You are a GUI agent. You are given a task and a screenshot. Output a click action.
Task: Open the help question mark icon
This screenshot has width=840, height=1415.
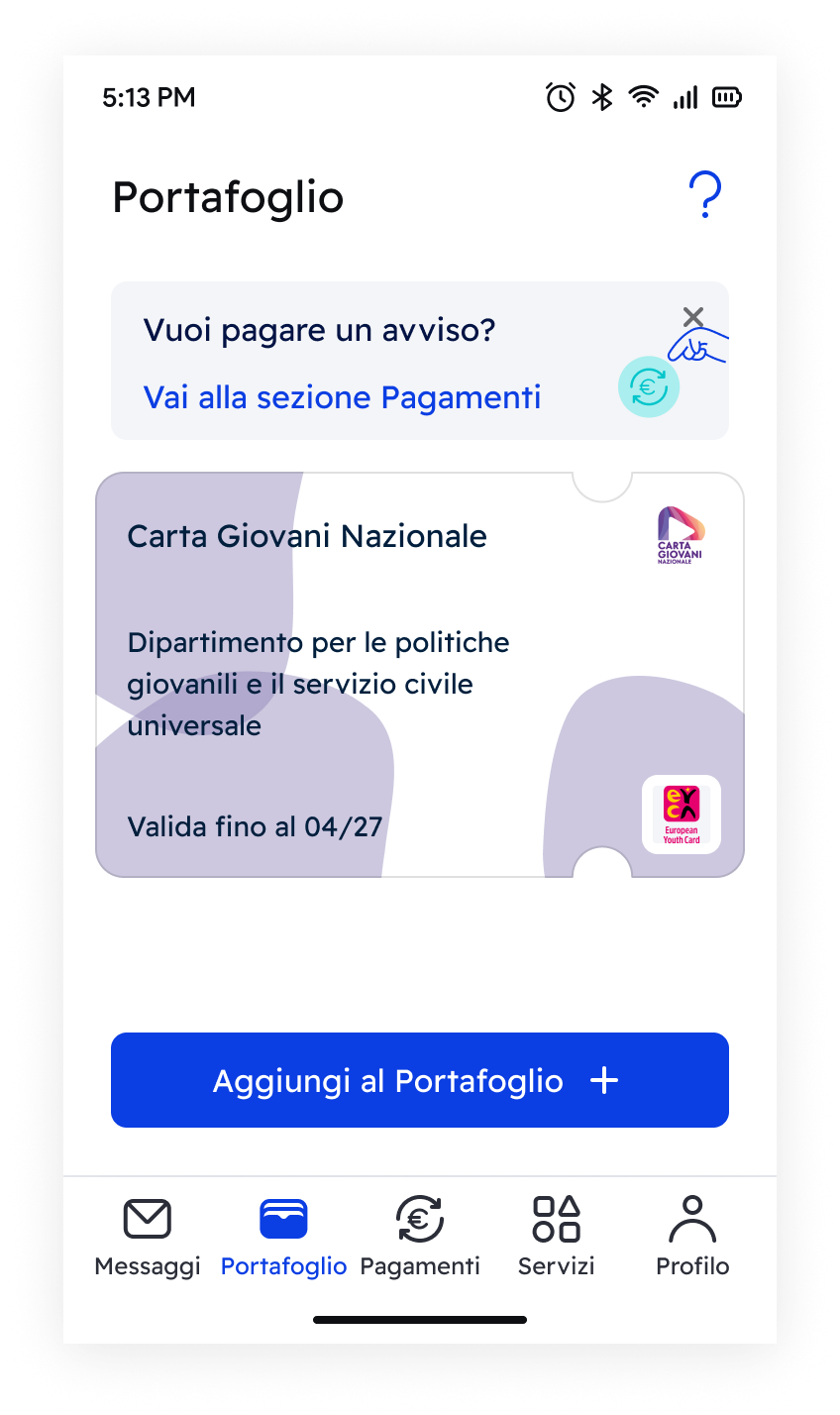[704, 195]
